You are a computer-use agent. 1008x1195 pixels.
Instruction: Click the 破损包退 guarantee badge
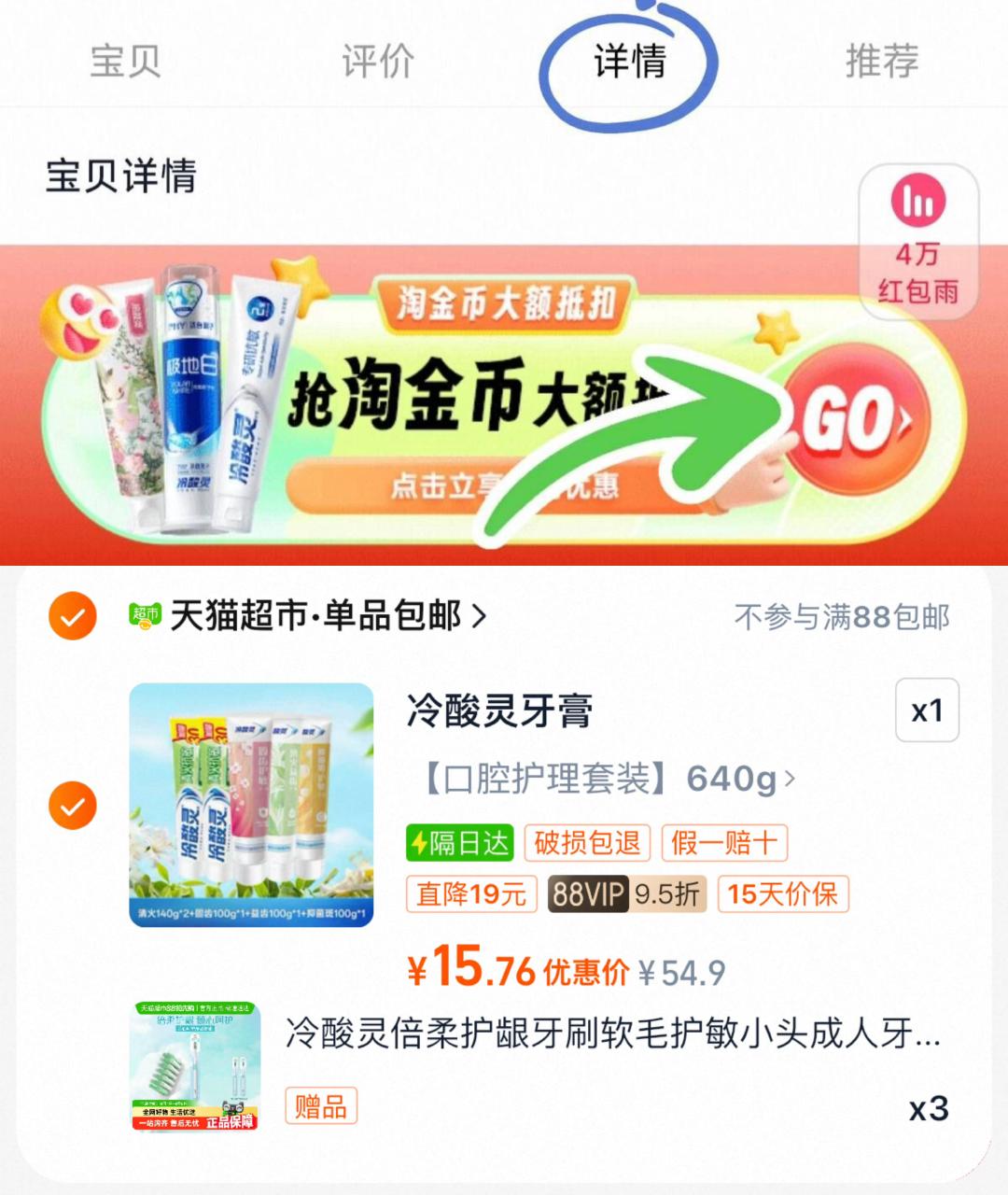[x=589, y=841]
